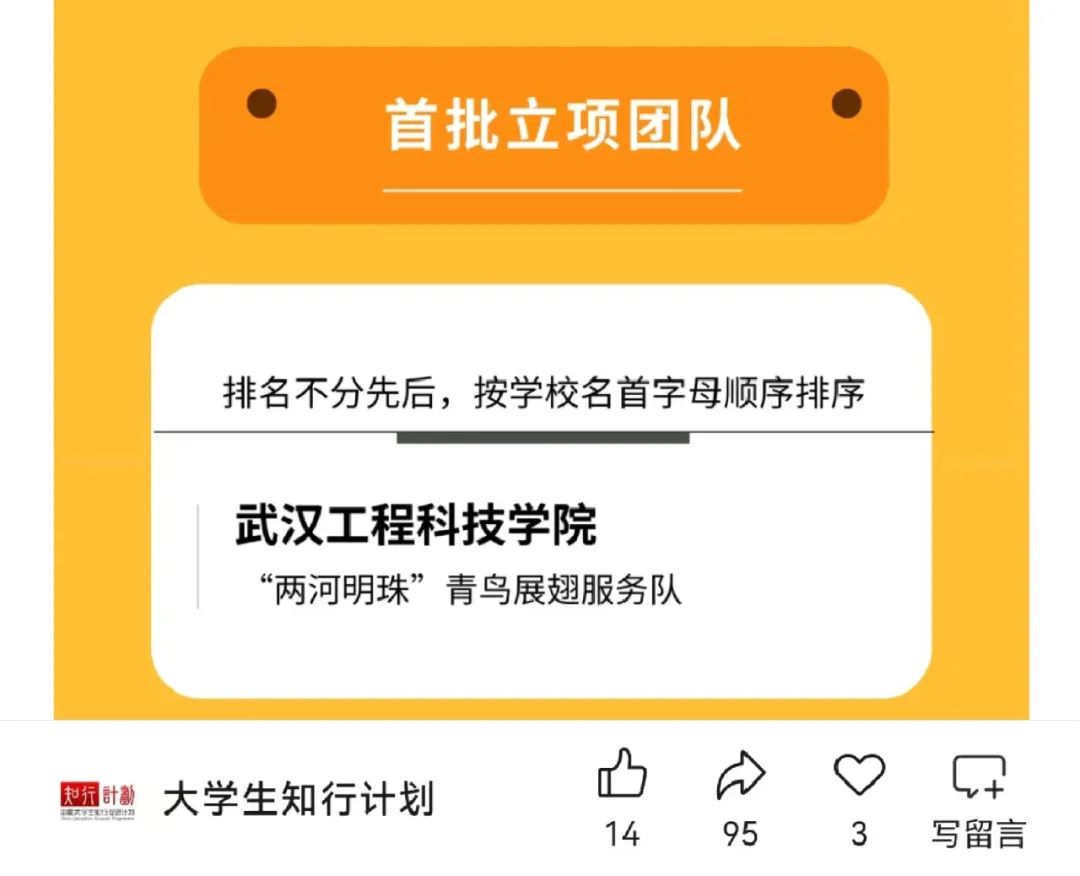Tap the heart icon to favorite
Screen dimensions: 1080x876
[x=859, y=776]
